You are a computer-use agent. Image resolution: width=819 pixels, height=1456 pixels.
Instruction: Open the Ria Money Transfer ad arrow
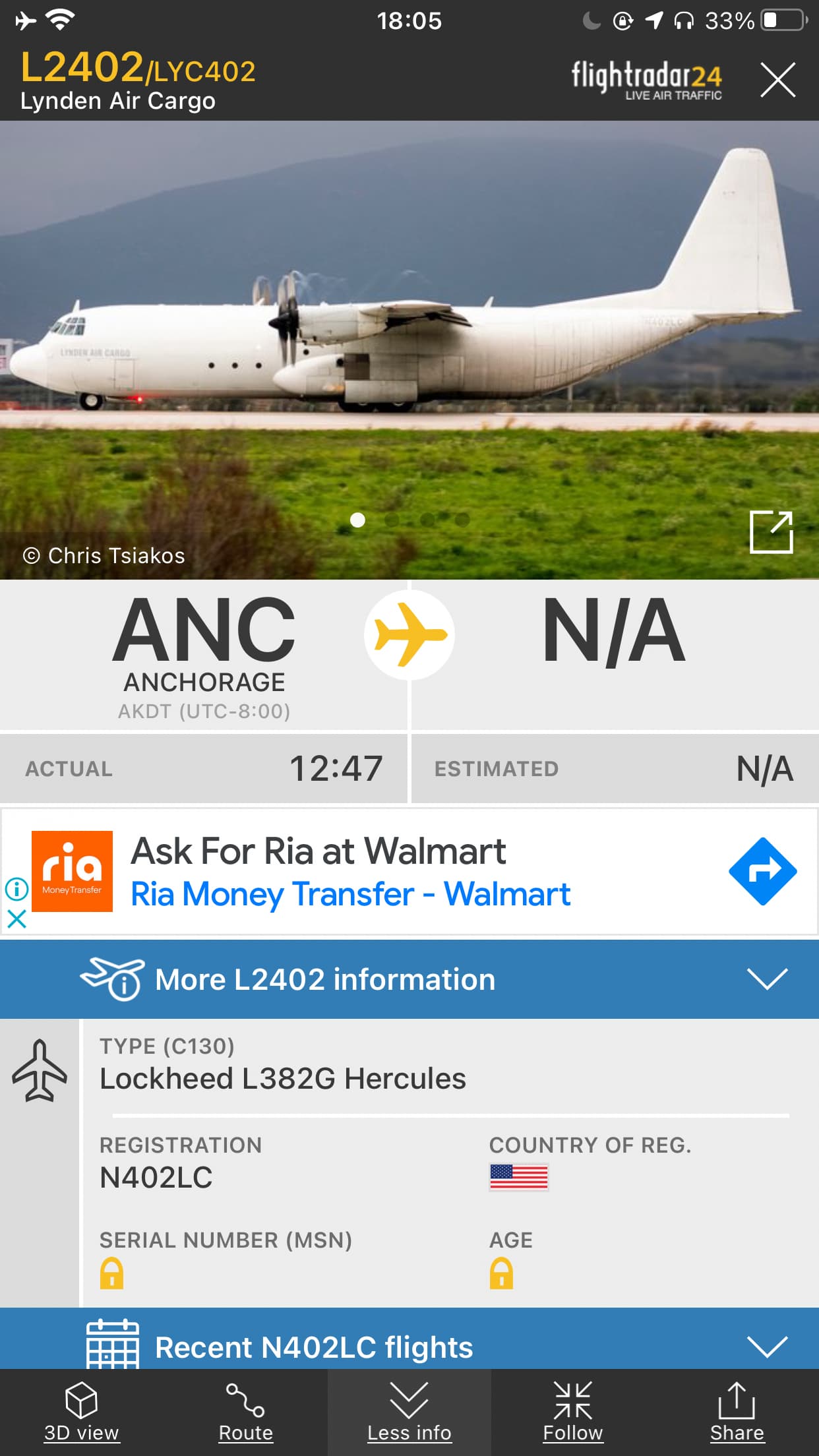pyautogui.click(x=762, y=871)
